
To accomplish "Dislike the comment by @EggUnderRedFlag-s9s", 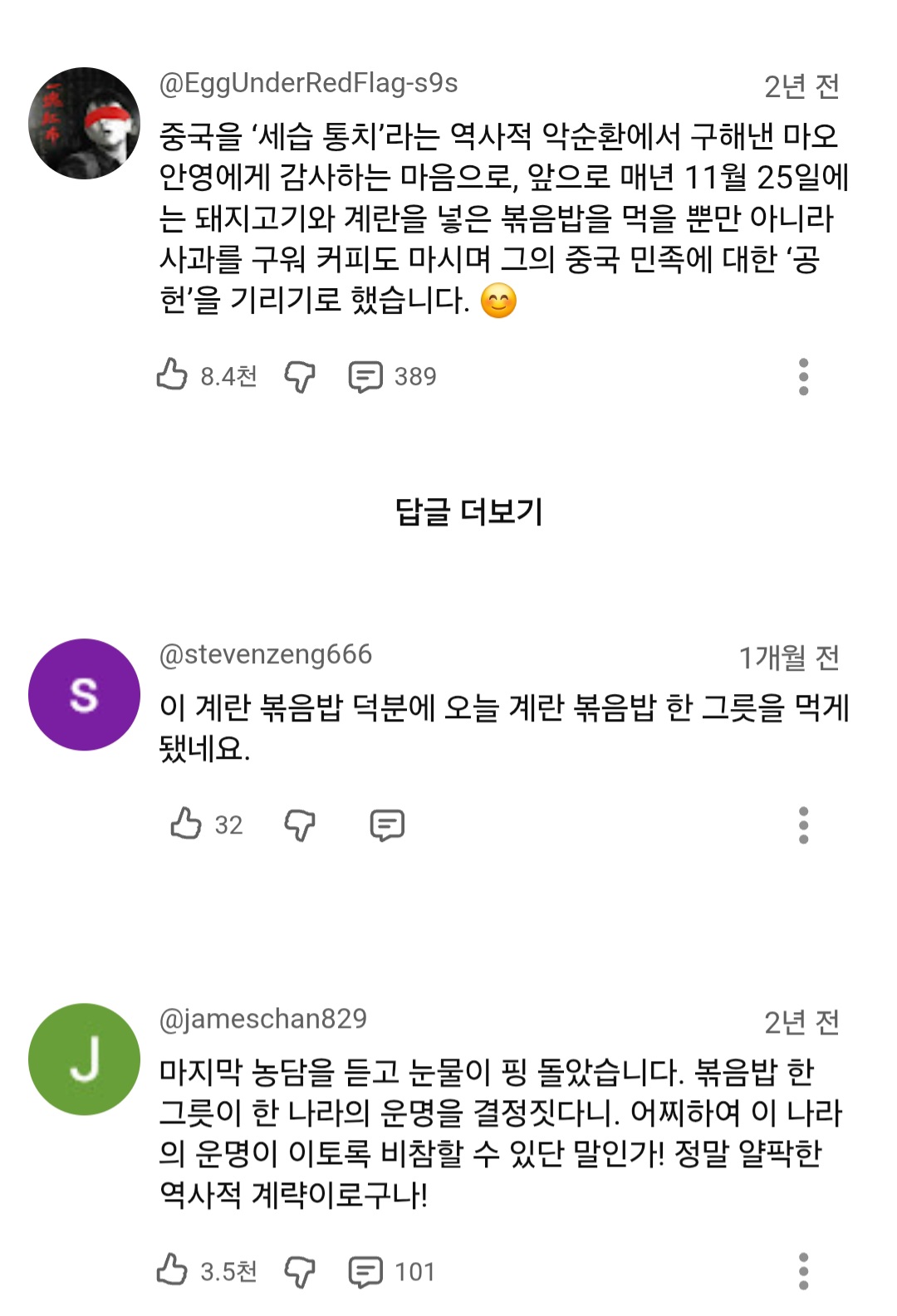I will tap(300, 376).
